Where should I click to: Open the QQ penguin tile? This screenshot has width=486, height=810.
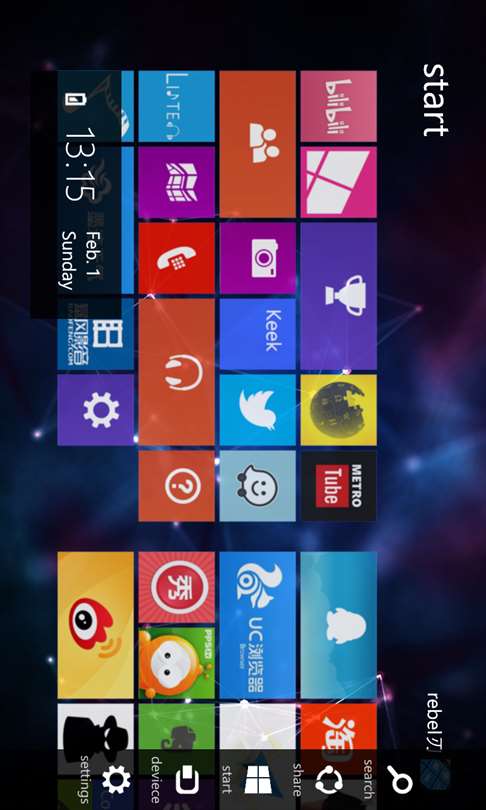pos(338,625)
